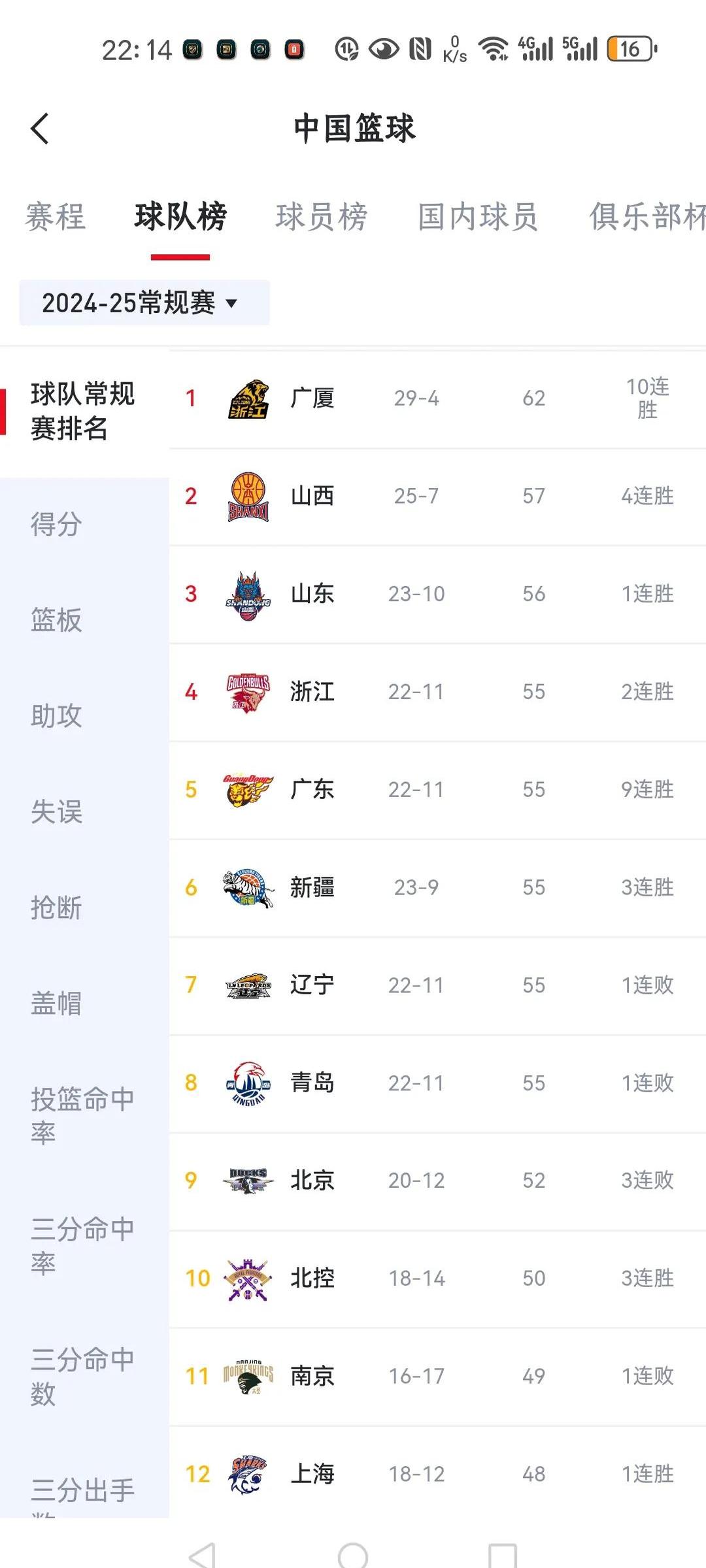
Task: Select 抢断 in the side menu
Action: (x=56, y=908)
